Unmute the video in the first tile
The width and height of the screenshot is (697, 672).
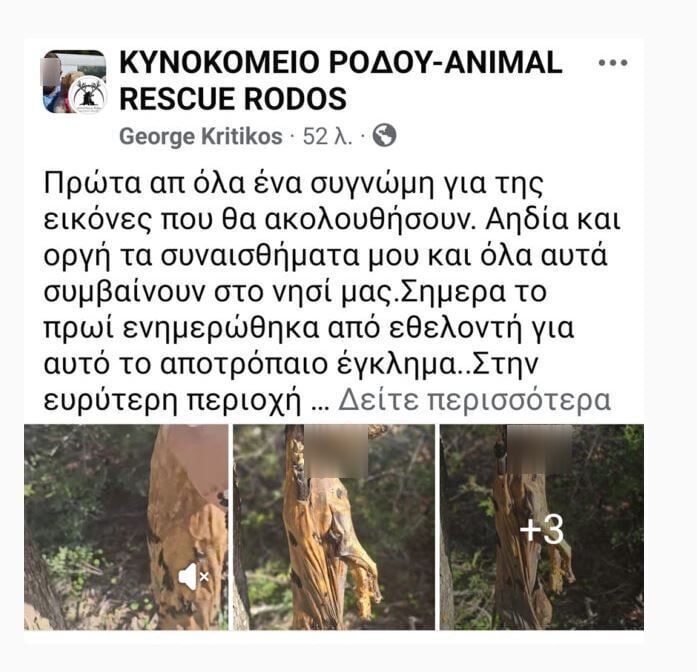193,576
